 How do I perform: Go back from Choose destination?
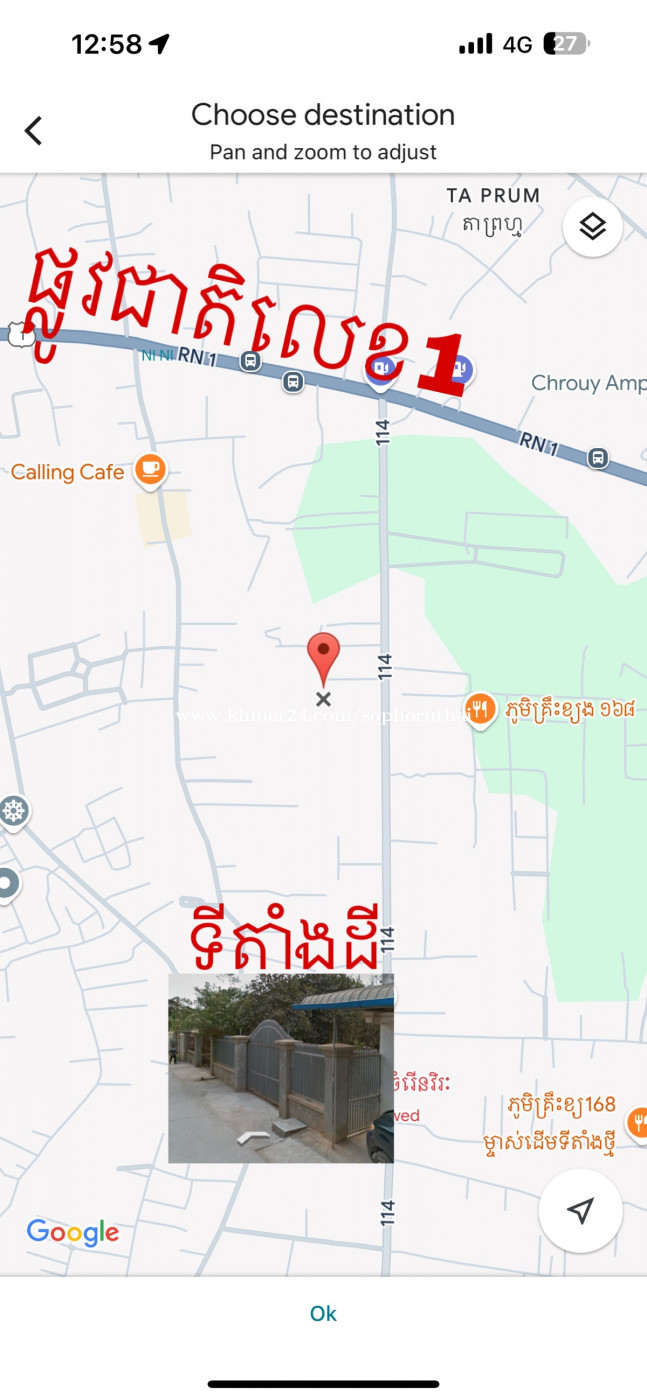(x=33, y=130)
